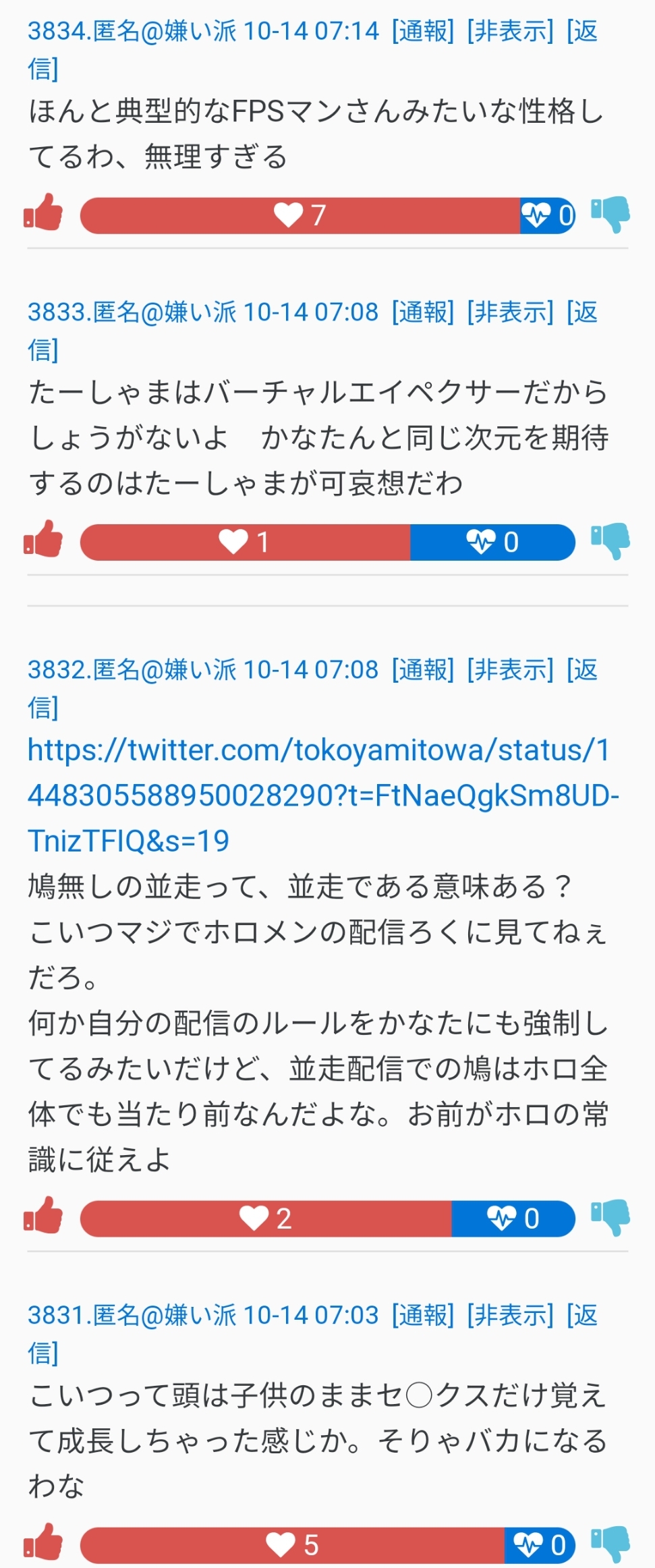Viewport: 655px width, 1568px height.
Task: Dislike comment 3831 with thumbs down
Action: click(610, 1544)
